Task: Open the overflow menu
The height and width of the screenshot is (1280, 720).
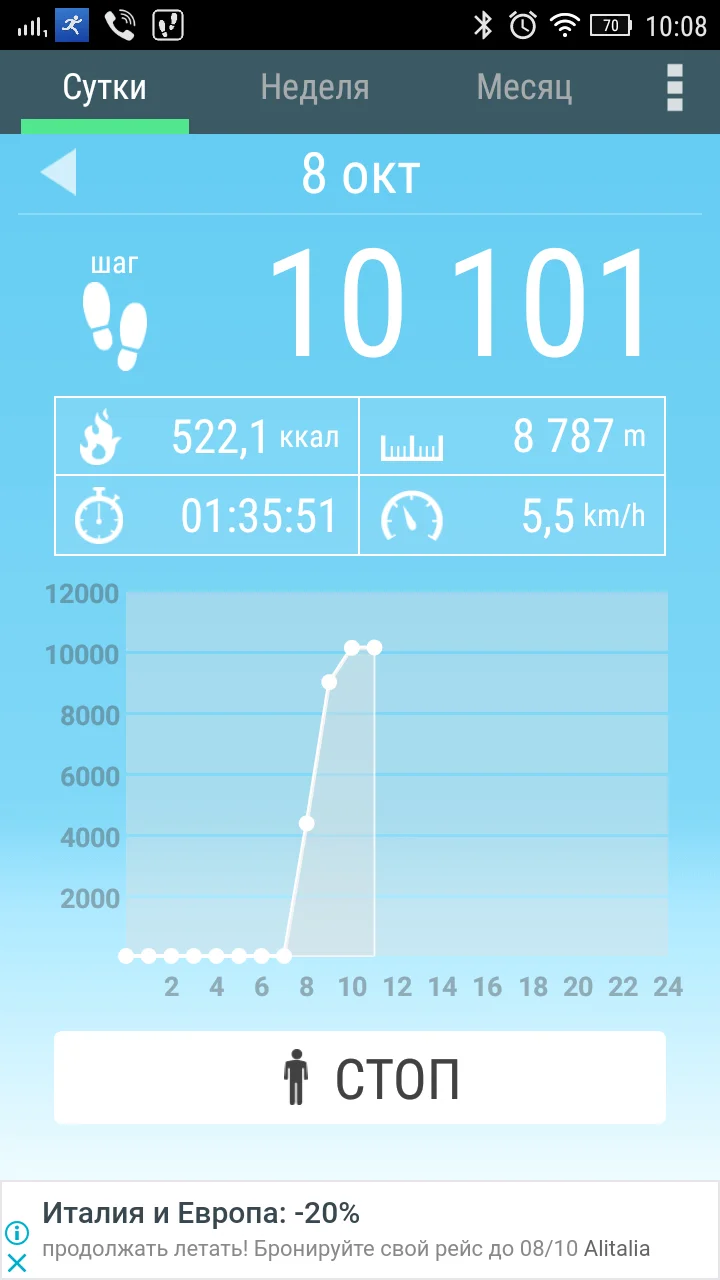Action: [x=675, y=89]
